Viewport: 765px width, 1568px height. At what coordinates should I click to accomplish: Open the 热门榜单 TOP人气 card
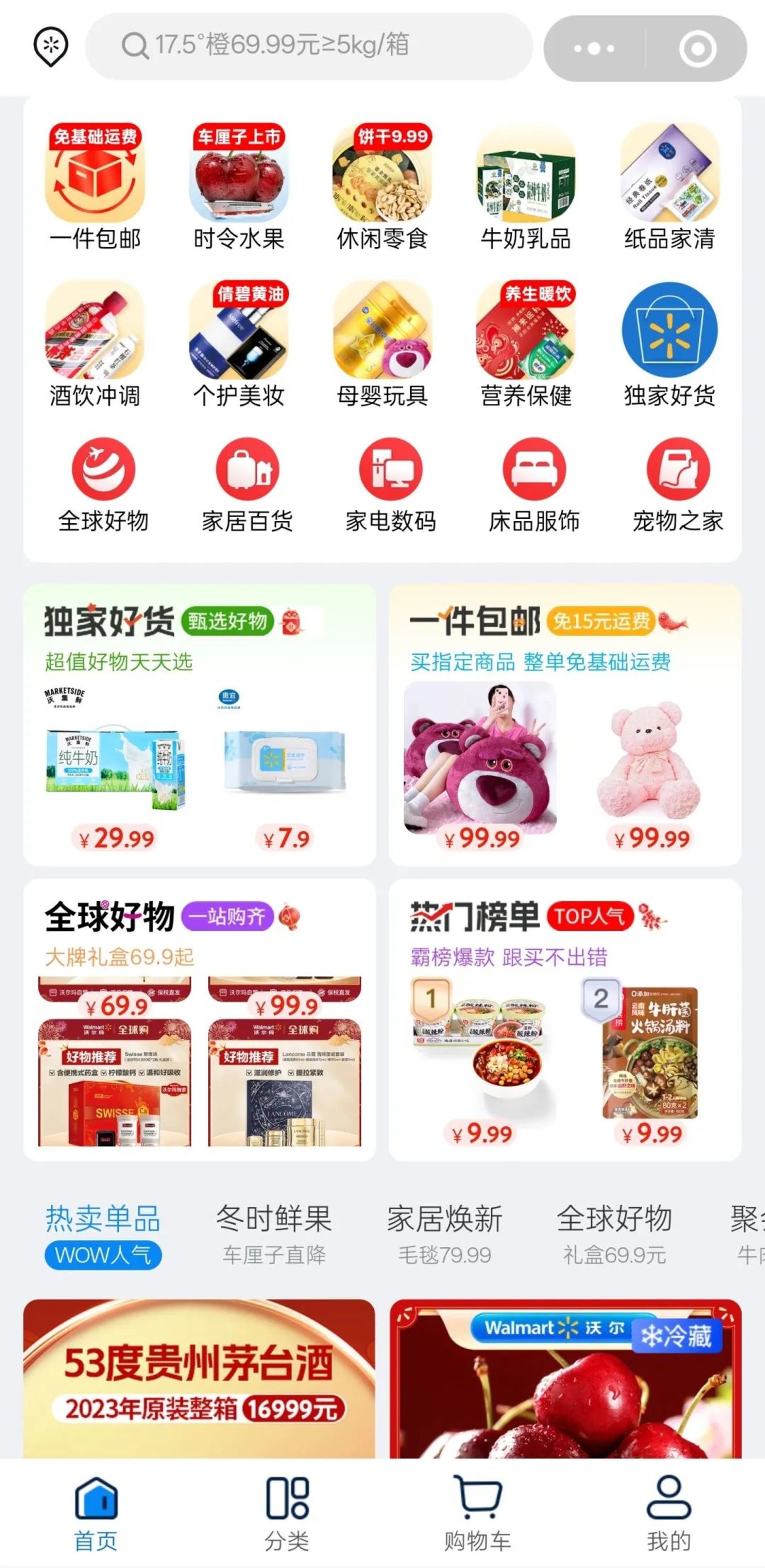pyautogui.click(x=565, y=1019)
